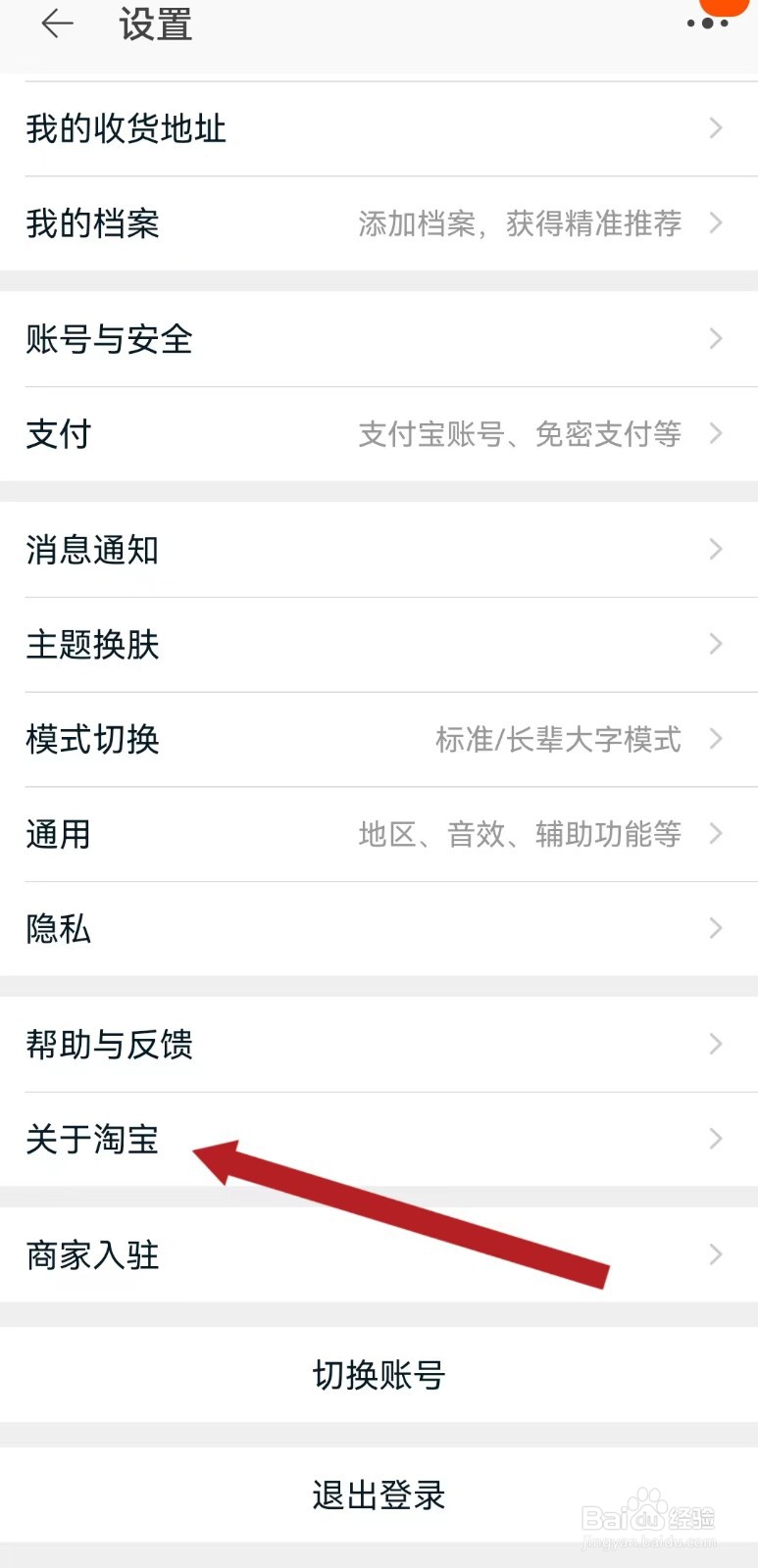The image size is (758, 1568).
Task: Select the 设置 title in header
Action: tap(153, 24)
